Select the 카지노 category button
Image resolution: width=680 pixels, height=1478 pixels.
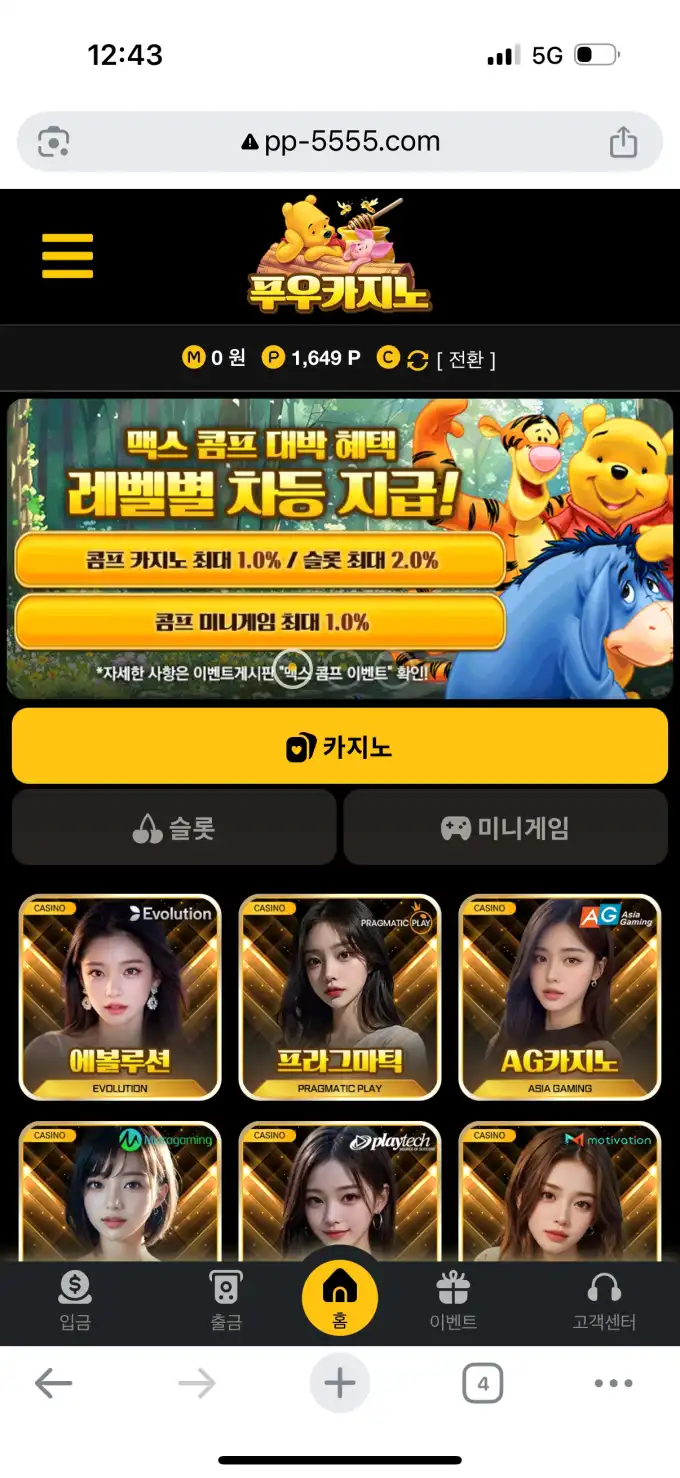339,746
